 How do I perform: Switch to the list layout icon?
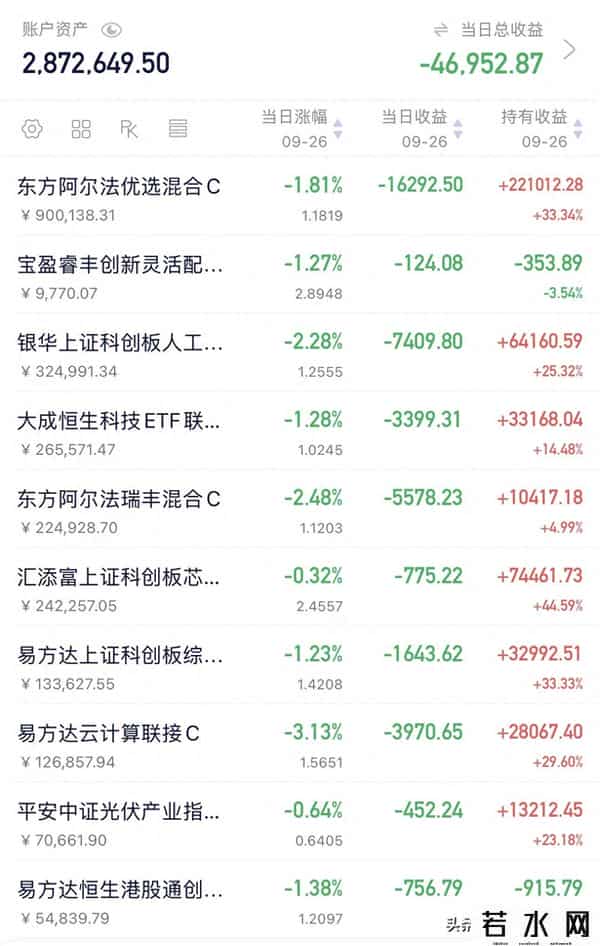click(x=178, y=128)
